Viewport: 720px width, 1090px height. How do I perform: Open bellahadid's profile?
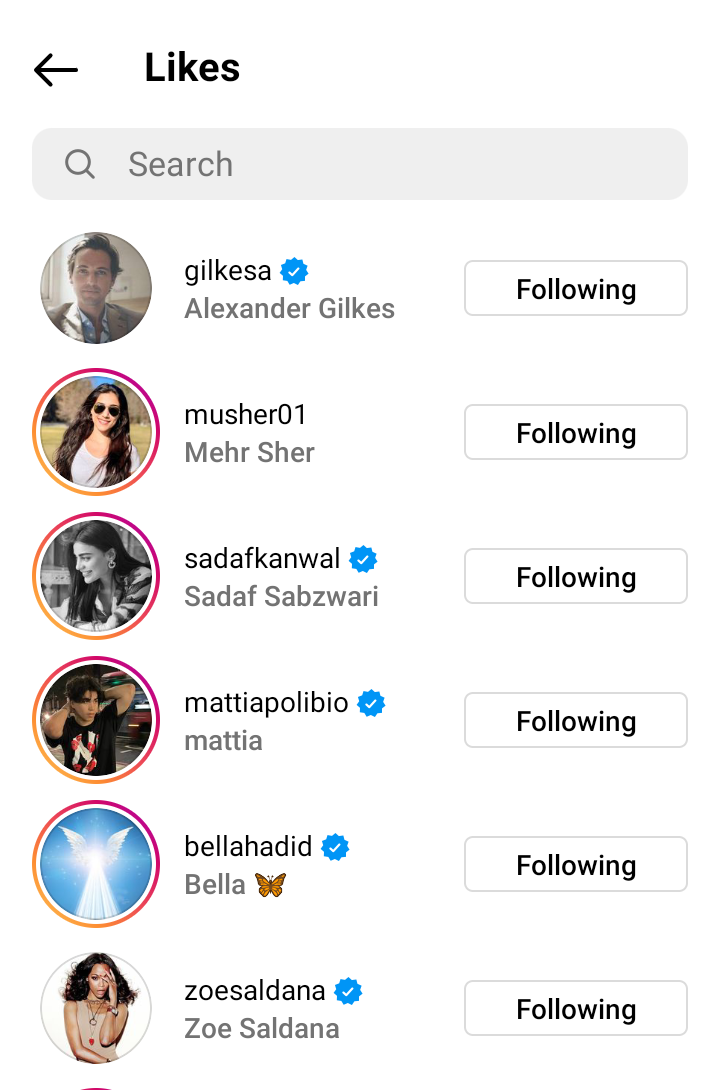pyautogui.click(x=248, y=847)
